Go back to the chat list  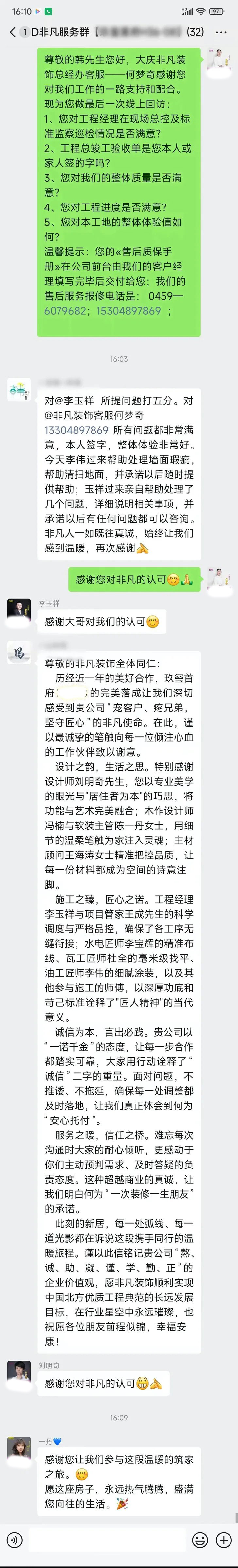pyautogui.click(x=12, y=32)
